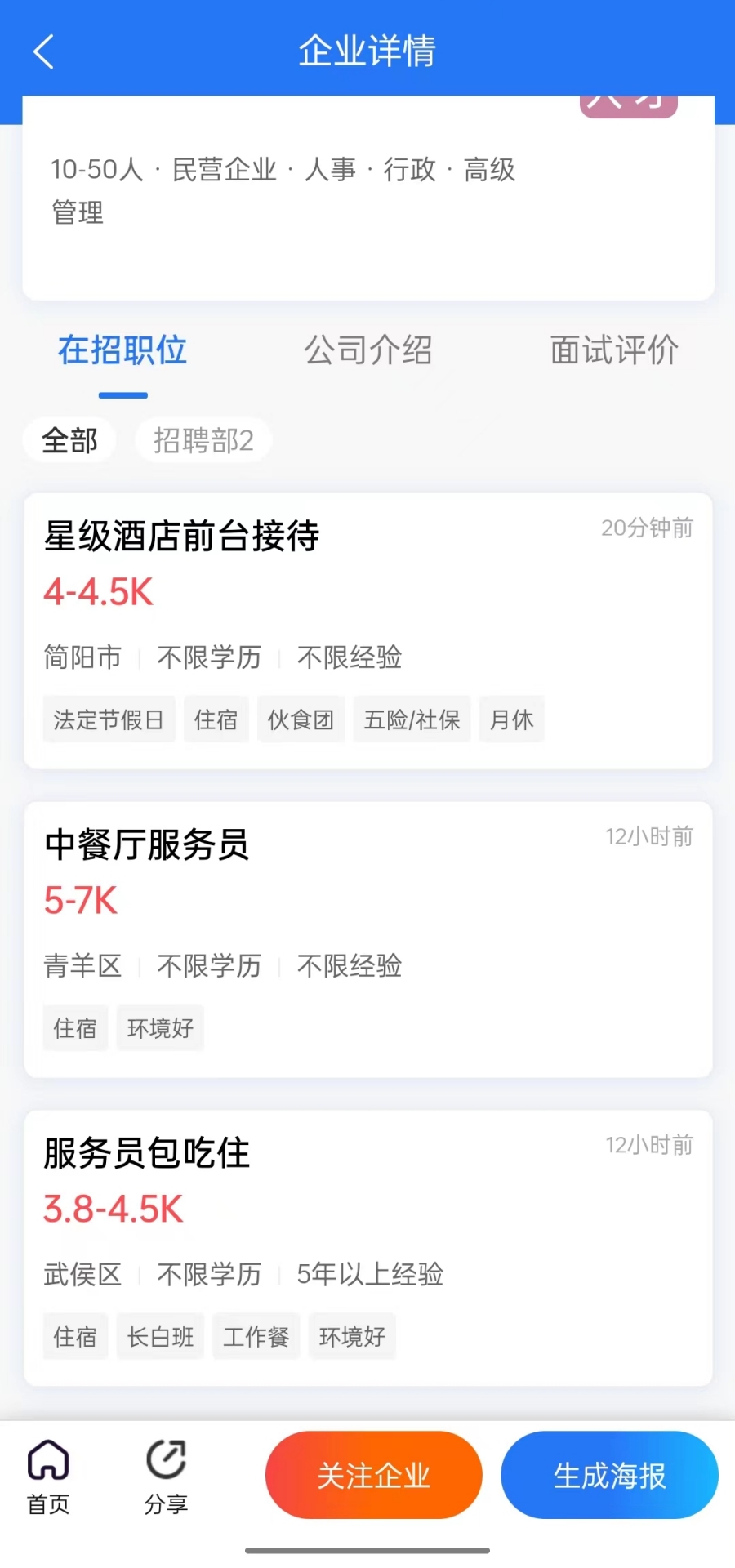Select the 全部 filter chip

[x=69, y=440]
